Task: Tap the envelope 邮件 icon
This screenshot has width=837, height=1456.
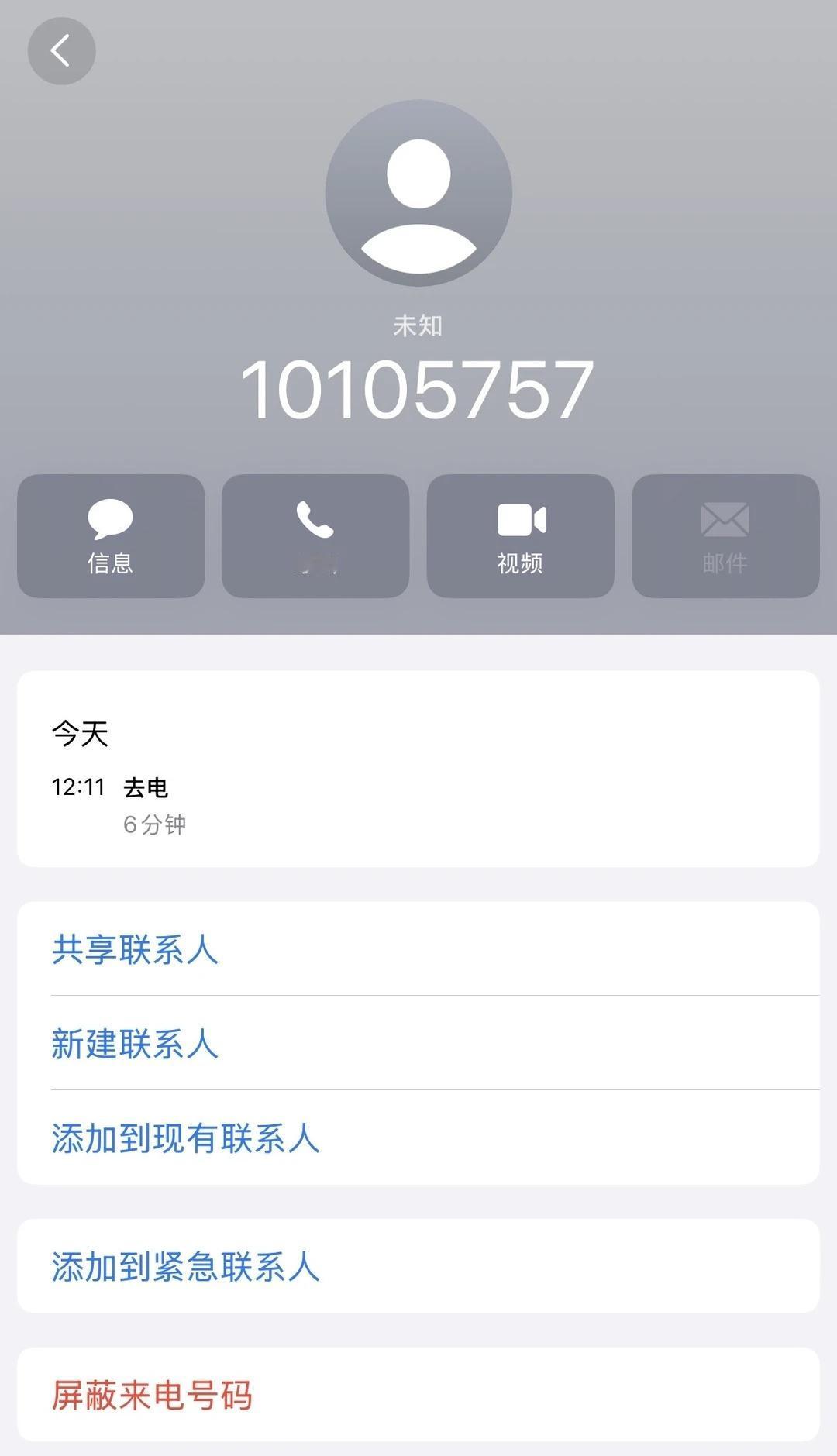Action: click(724, 518)
